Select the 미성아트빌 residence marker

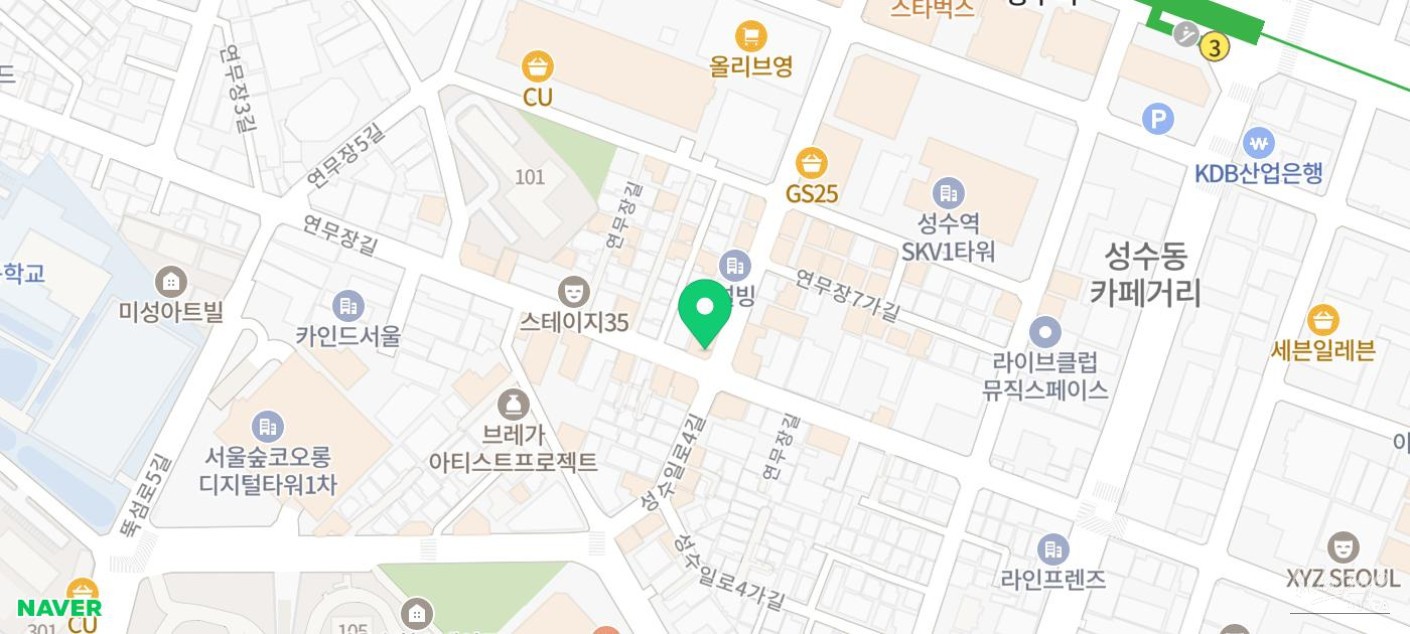[171, 282]
